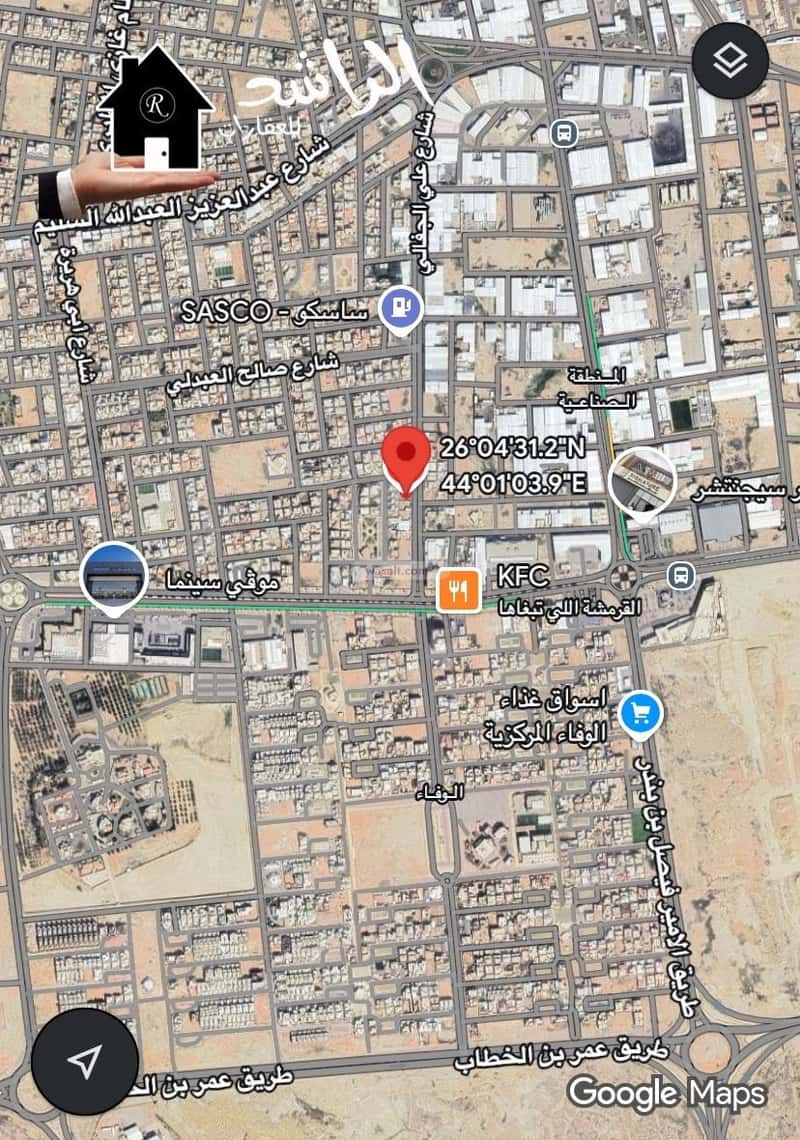Select the red dropped pin

[x=406, y=457]
